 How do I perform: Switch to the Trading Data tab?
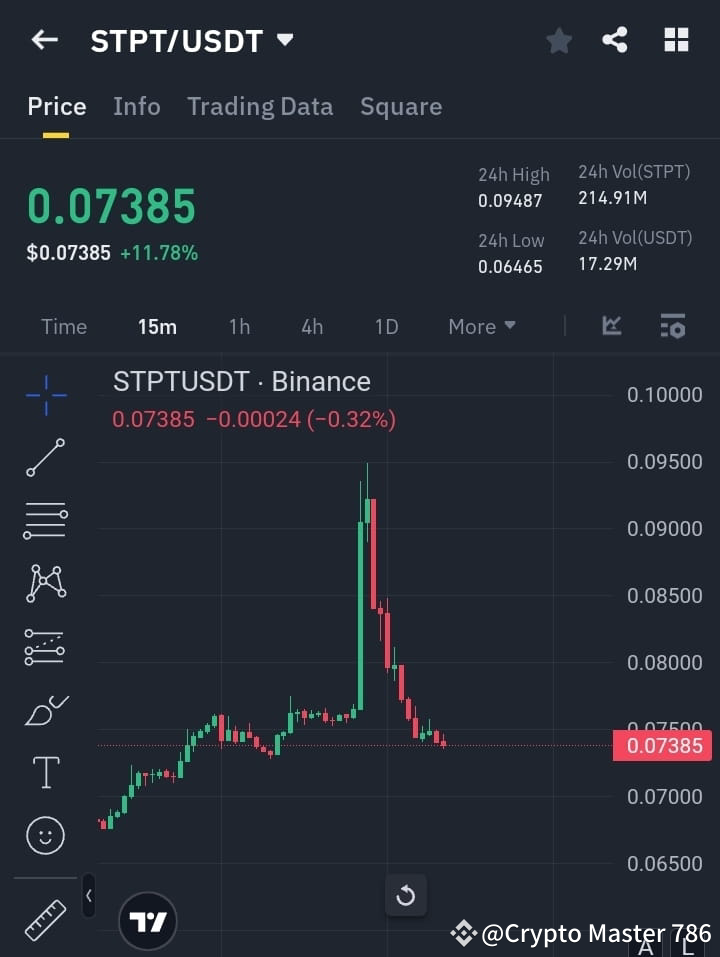pyautogui.click(x=260, y=106)
